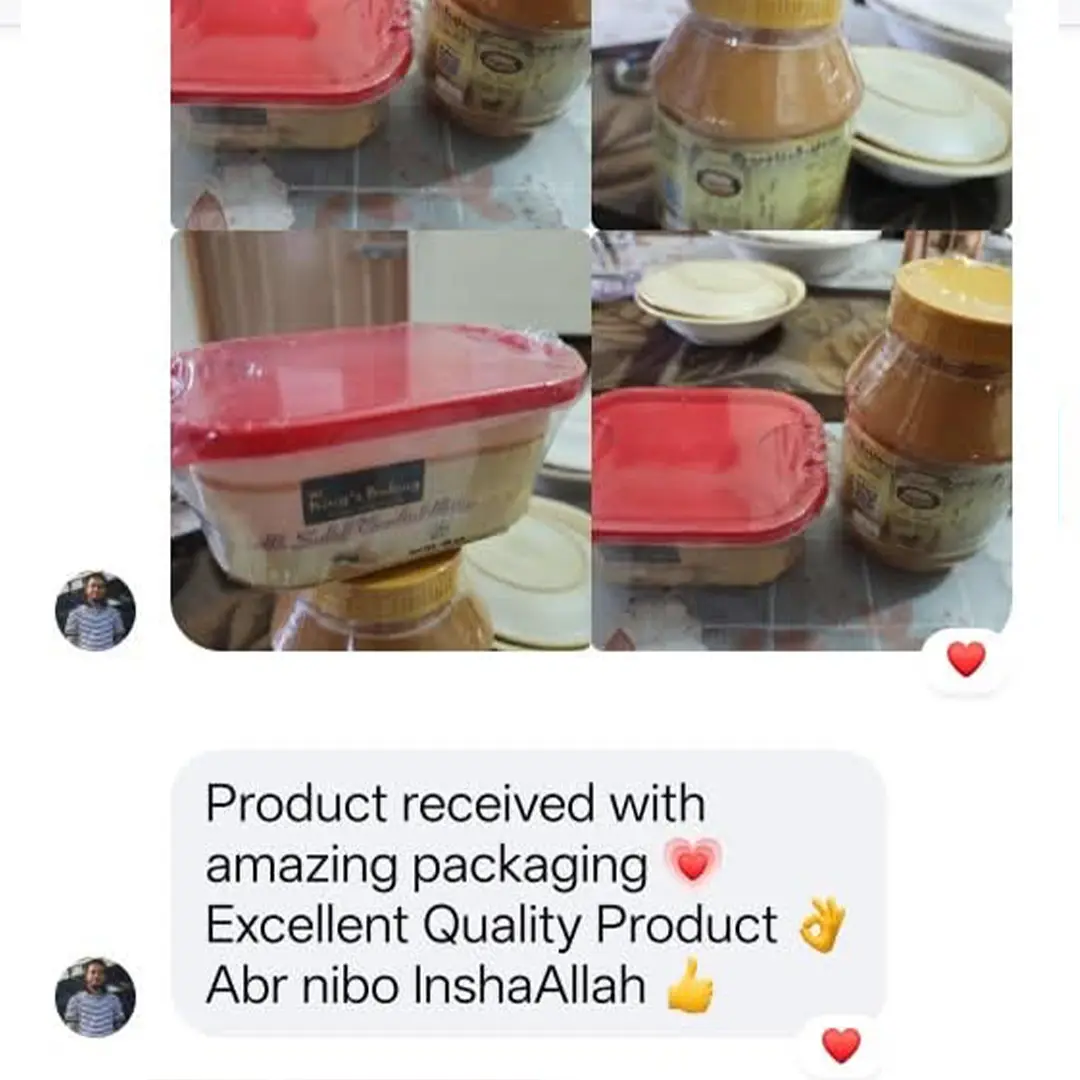Image resolution: width=1080 pixels, height=1080 pixels.
Task: Open sender's profile picture beside the photos
Action: tap(95, 611)
